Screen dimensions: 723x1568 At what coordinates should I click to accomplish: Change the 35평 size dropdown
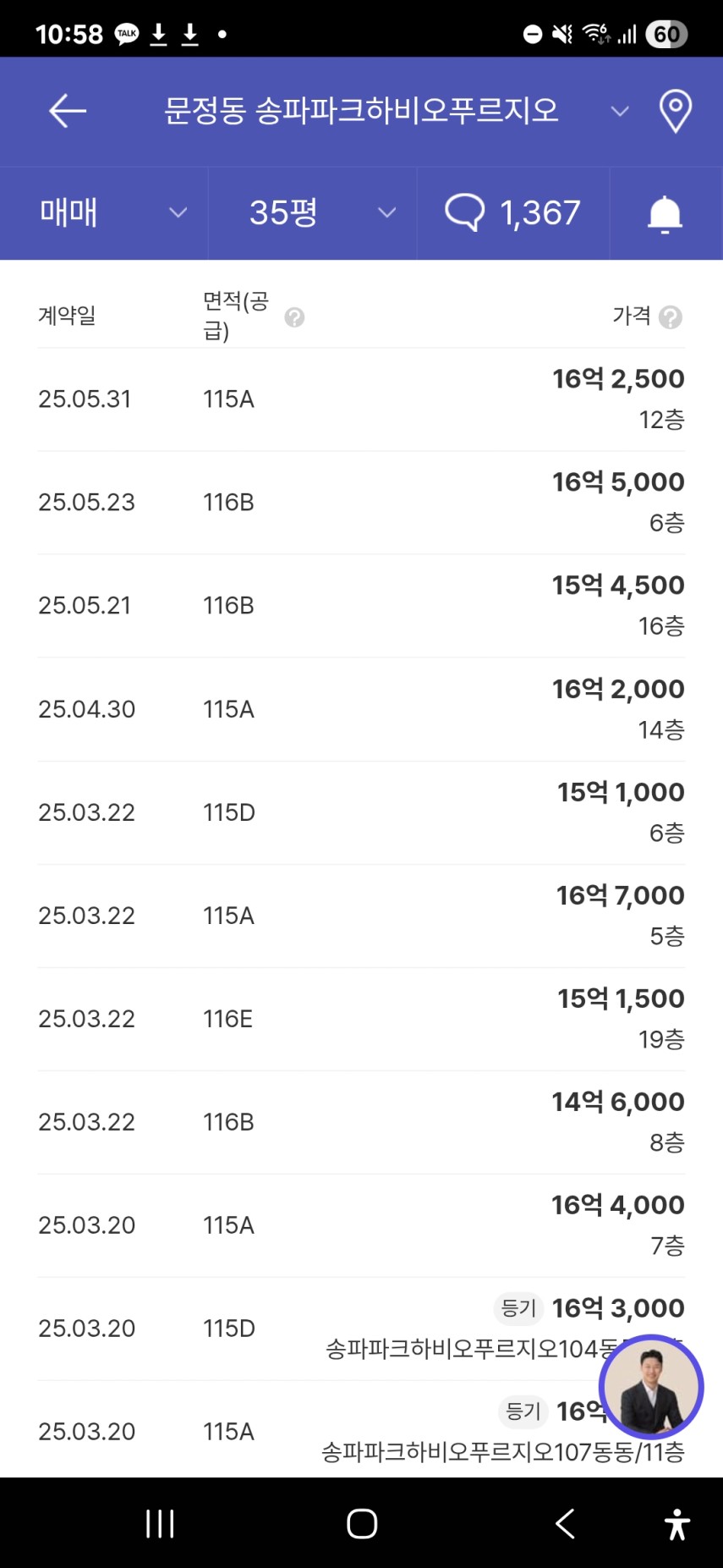coord(312,212)
